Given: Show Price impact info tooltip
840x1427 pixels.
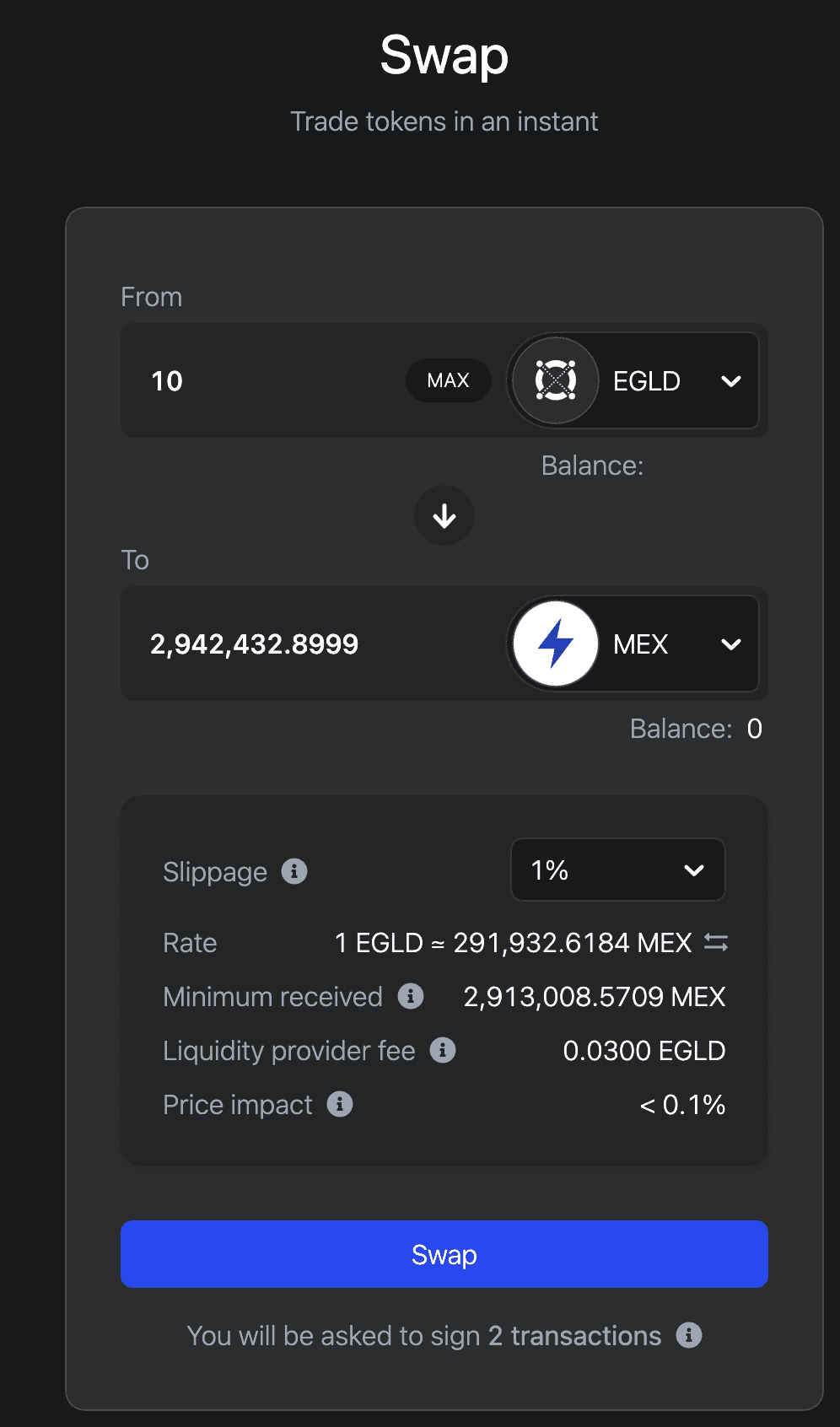Looking at the screenshot, I should [x=340, y=1104].
